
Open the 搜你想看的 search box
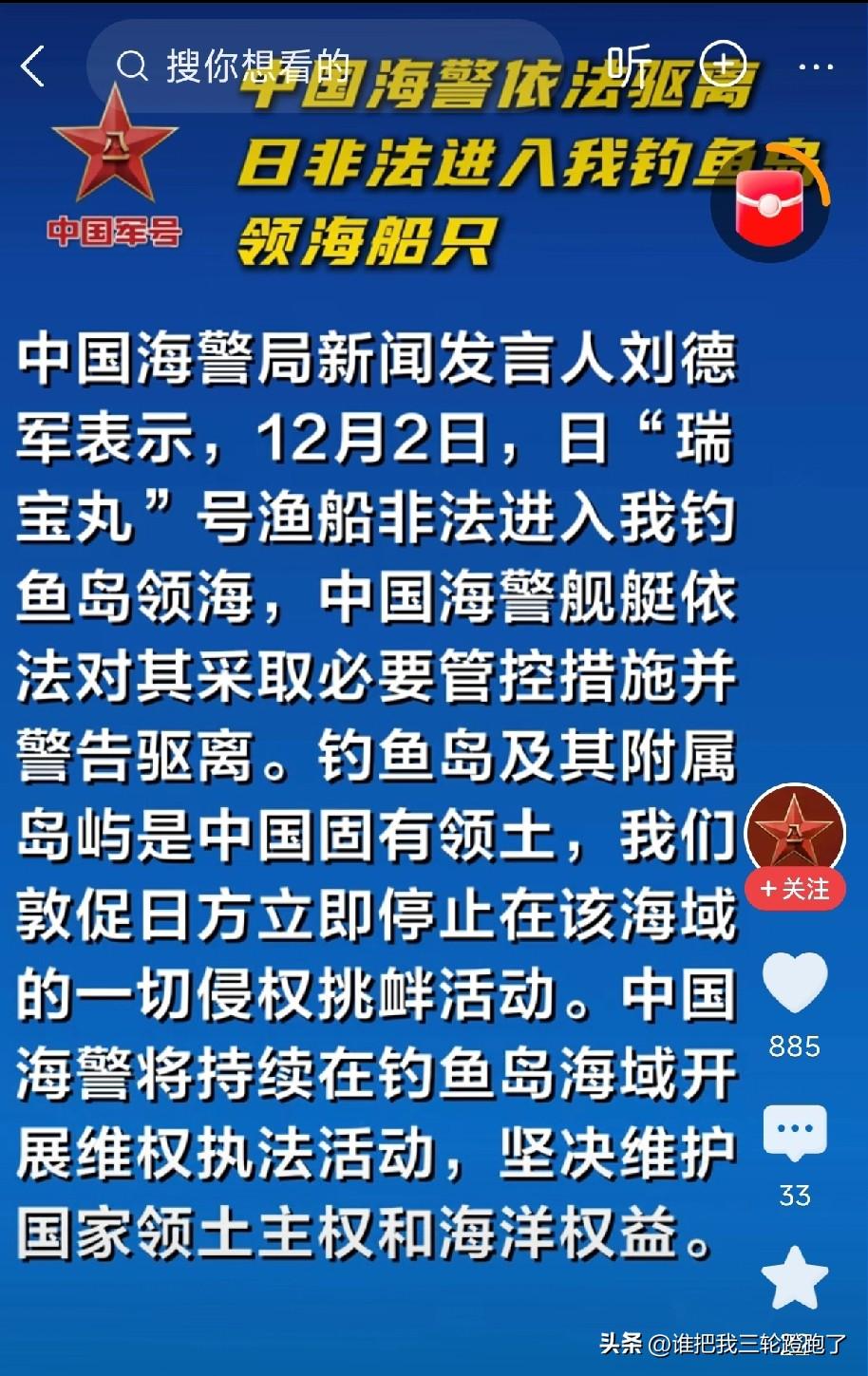coord(285,66)
